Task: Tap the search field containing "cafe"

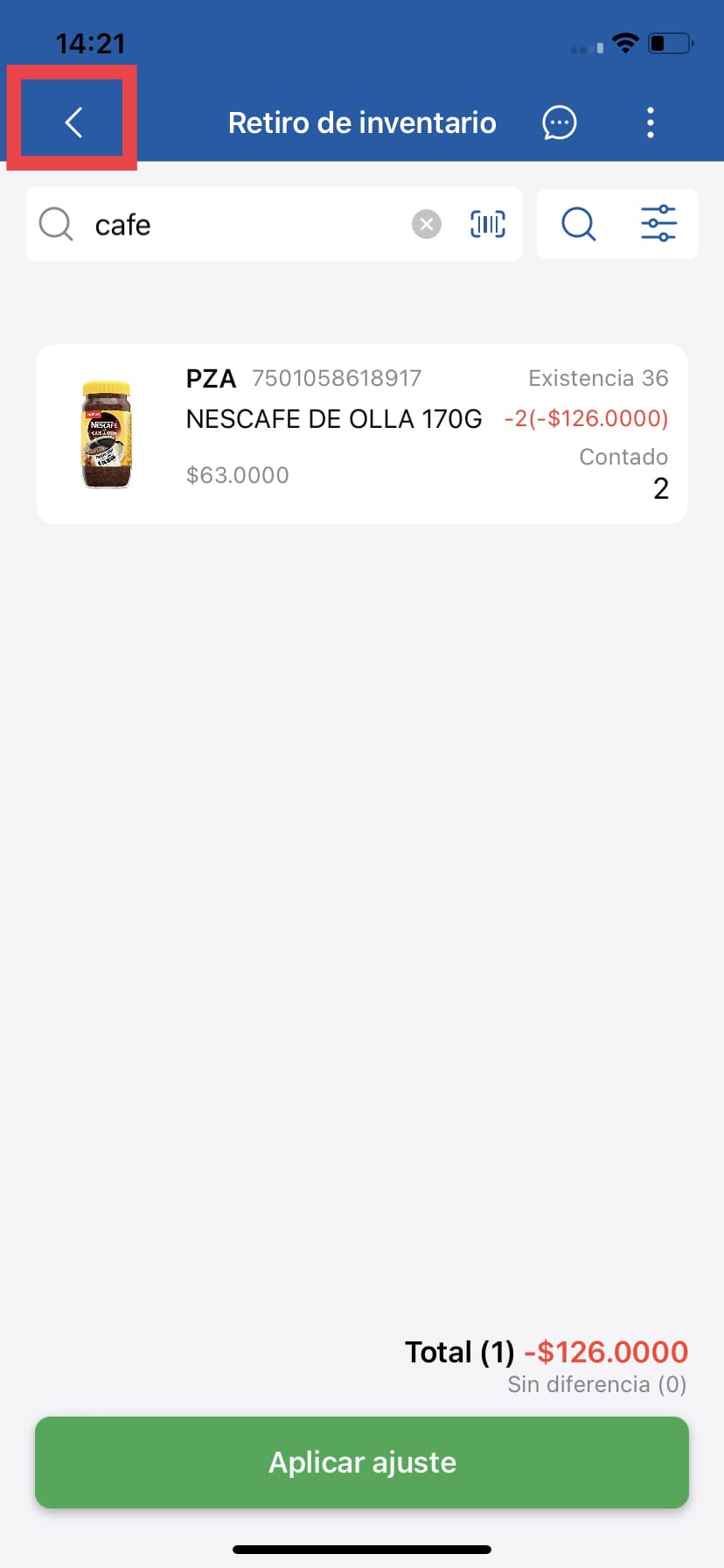Action: tap(245, 225)
